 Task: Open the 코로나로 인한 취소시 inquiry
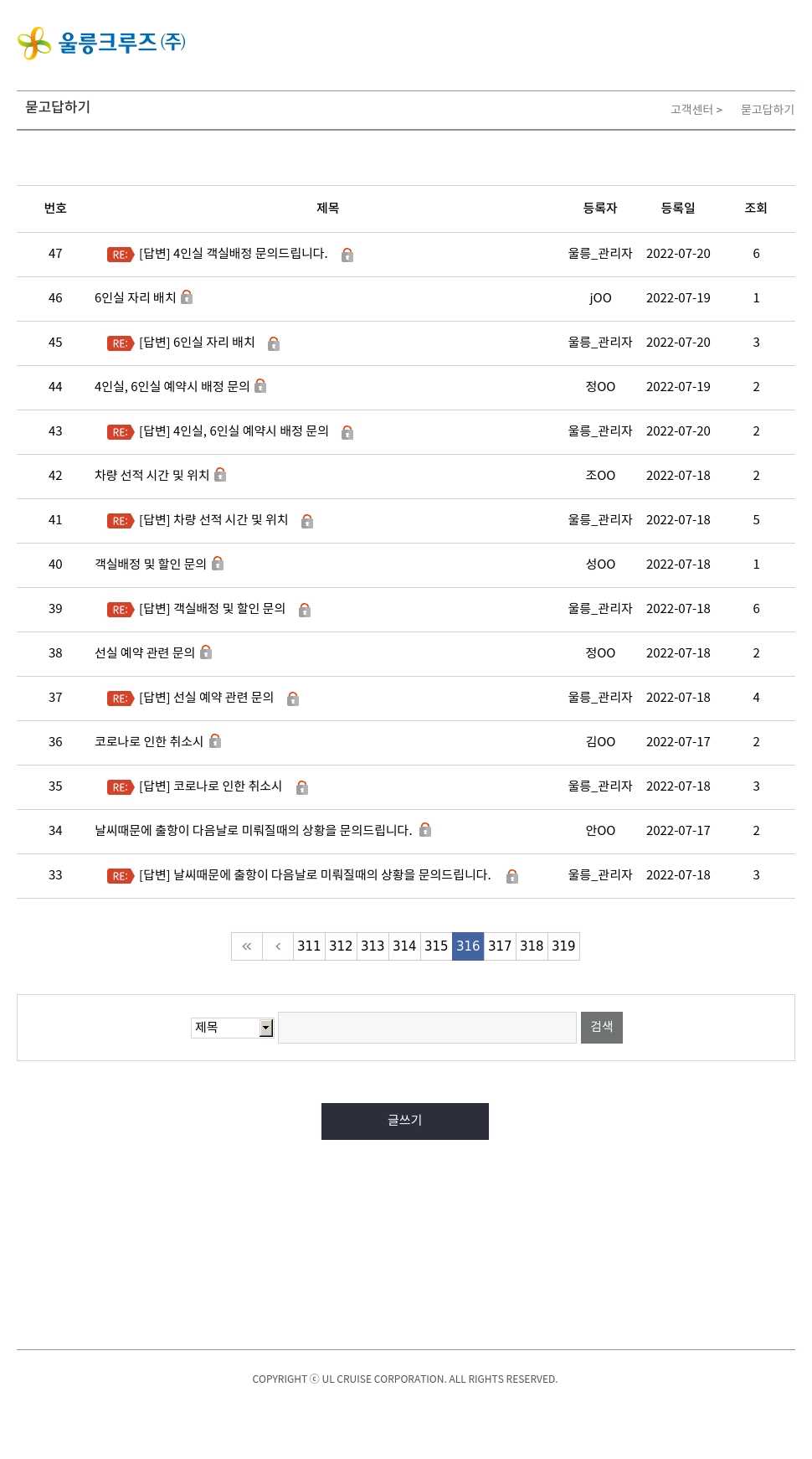tap(148, 742)
